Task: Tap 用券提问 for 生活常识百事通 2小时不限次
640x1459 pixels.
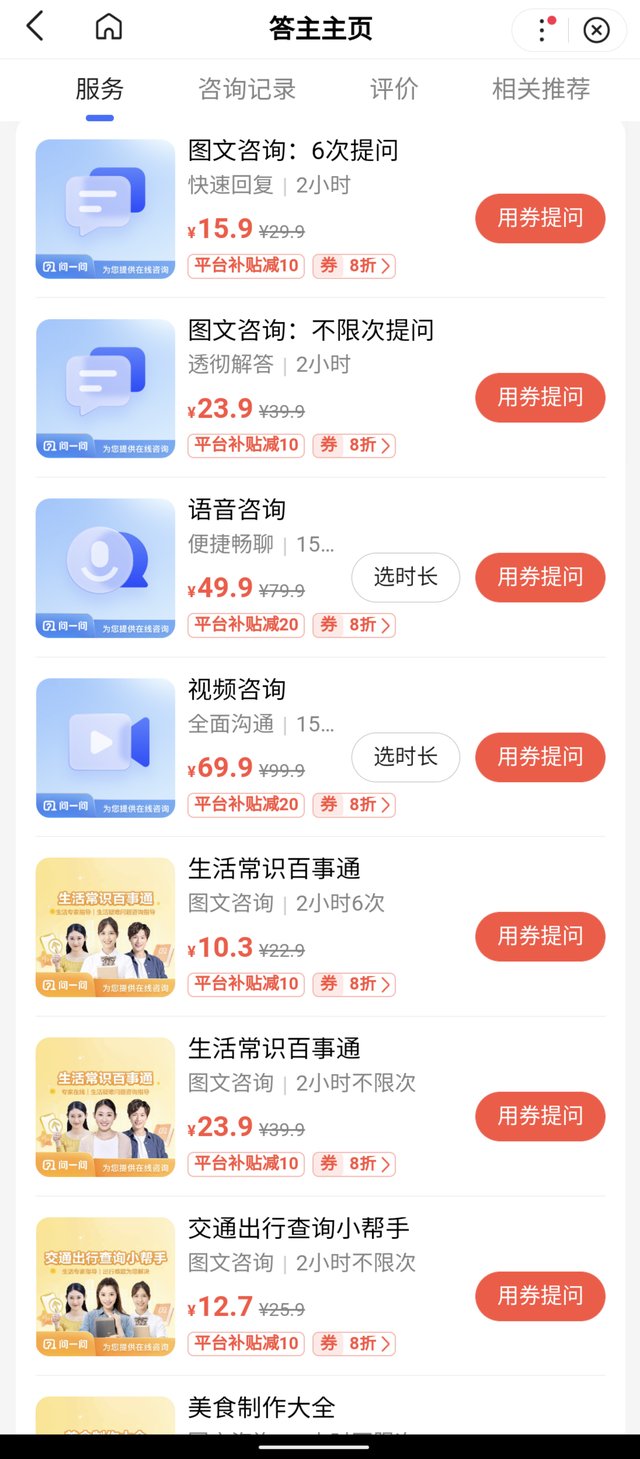Action: 540,1116
